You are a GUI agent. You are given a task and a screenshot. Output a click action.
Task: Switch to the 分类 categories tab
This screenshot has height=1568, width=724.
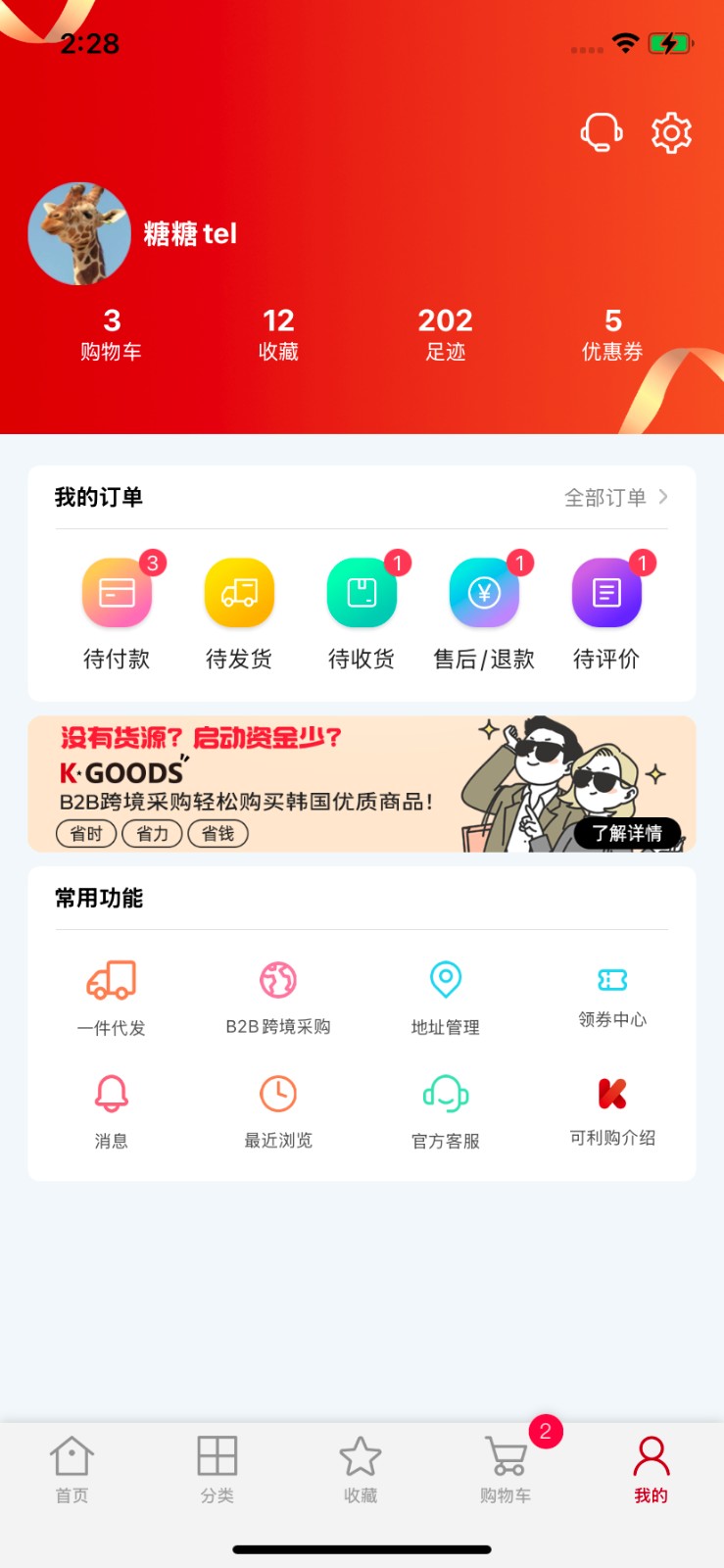[x=217, y=1469]
